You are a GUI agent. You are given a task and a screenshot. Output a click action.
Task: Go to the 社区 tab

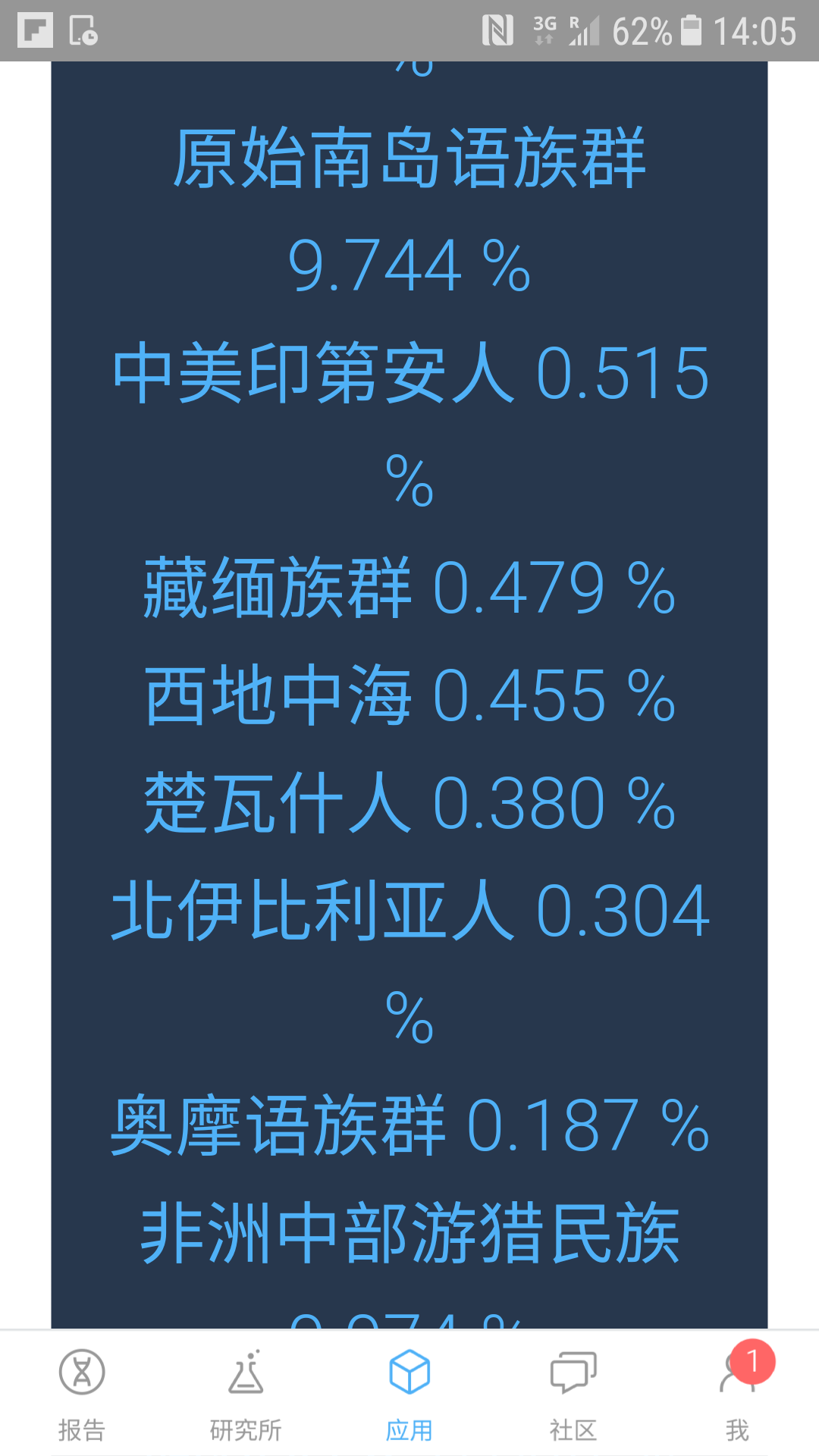point(573,1394)
